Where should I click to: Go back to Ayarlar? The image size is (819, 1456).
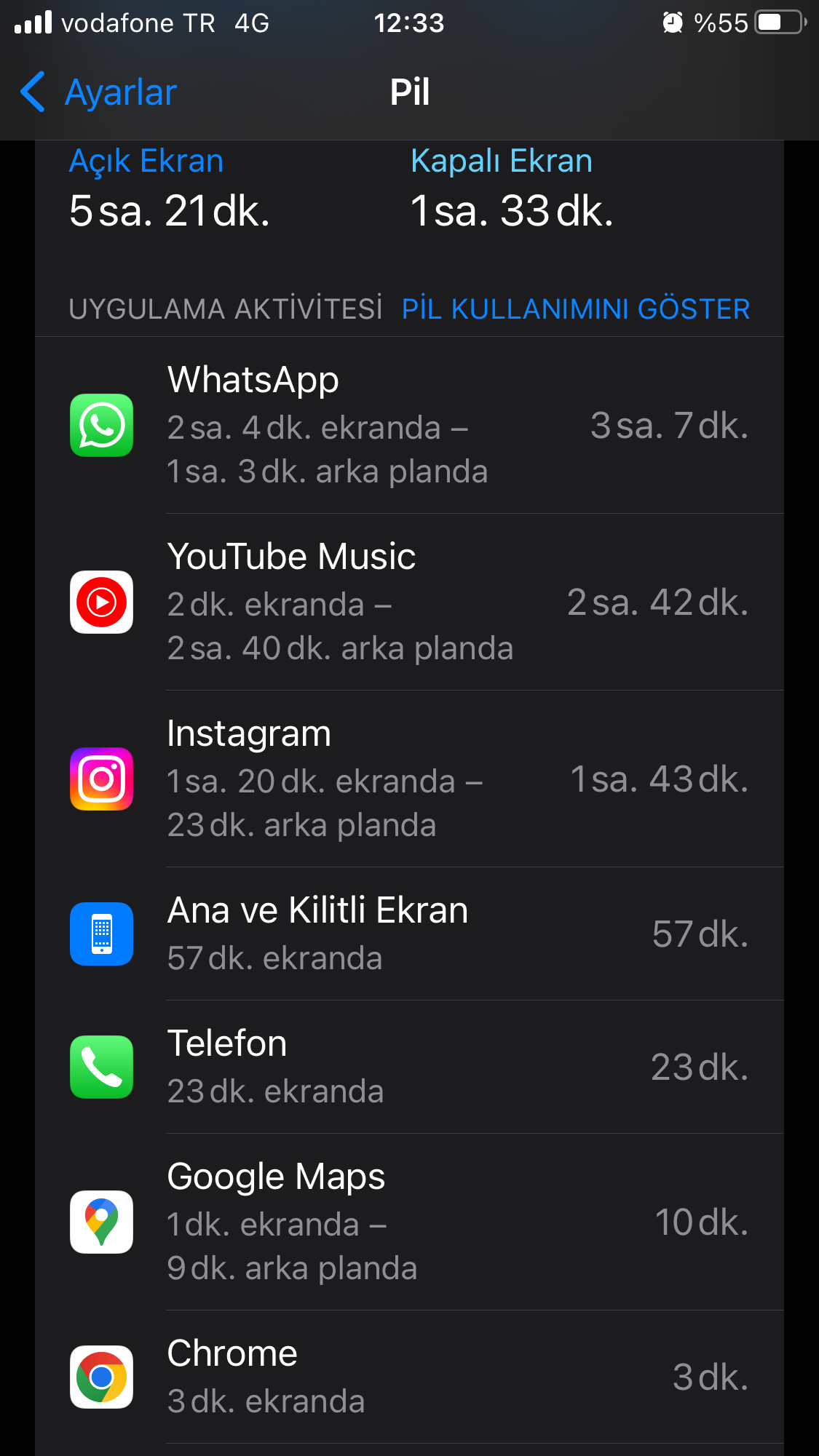point(99,92)
